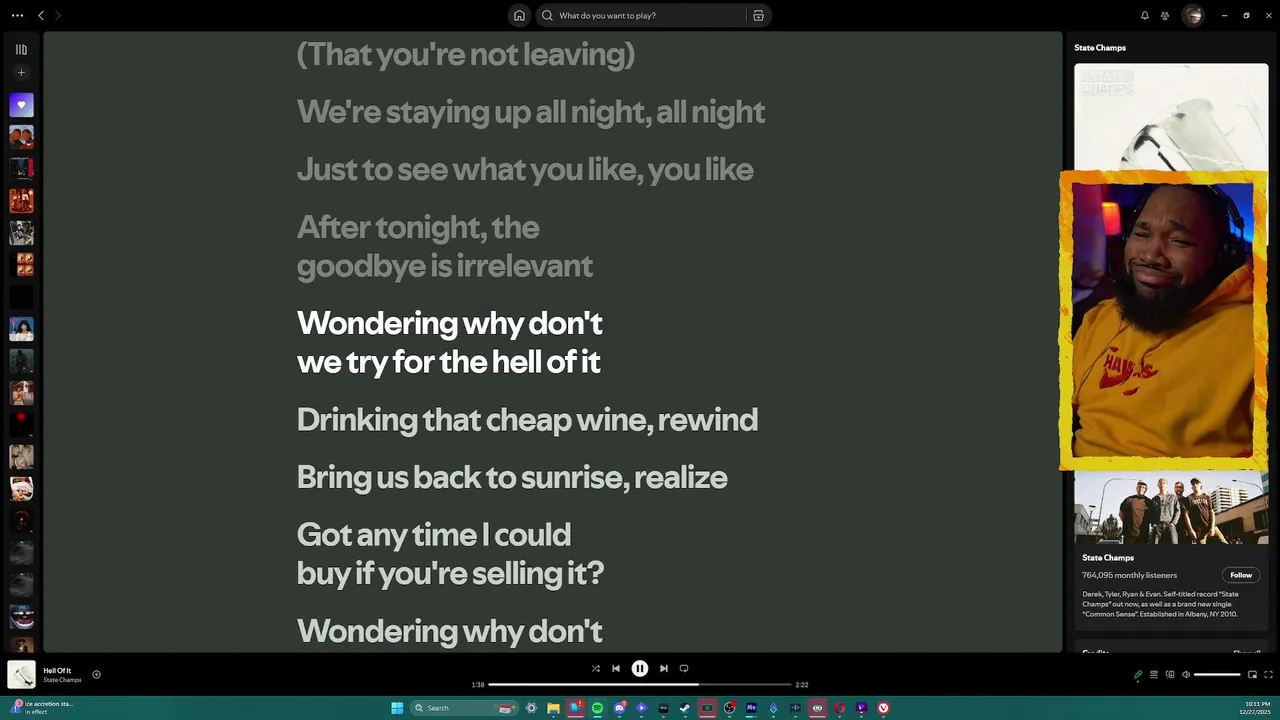The image size is (1280, 720).
Task: Enable shuffle playback
Action: 595,669
